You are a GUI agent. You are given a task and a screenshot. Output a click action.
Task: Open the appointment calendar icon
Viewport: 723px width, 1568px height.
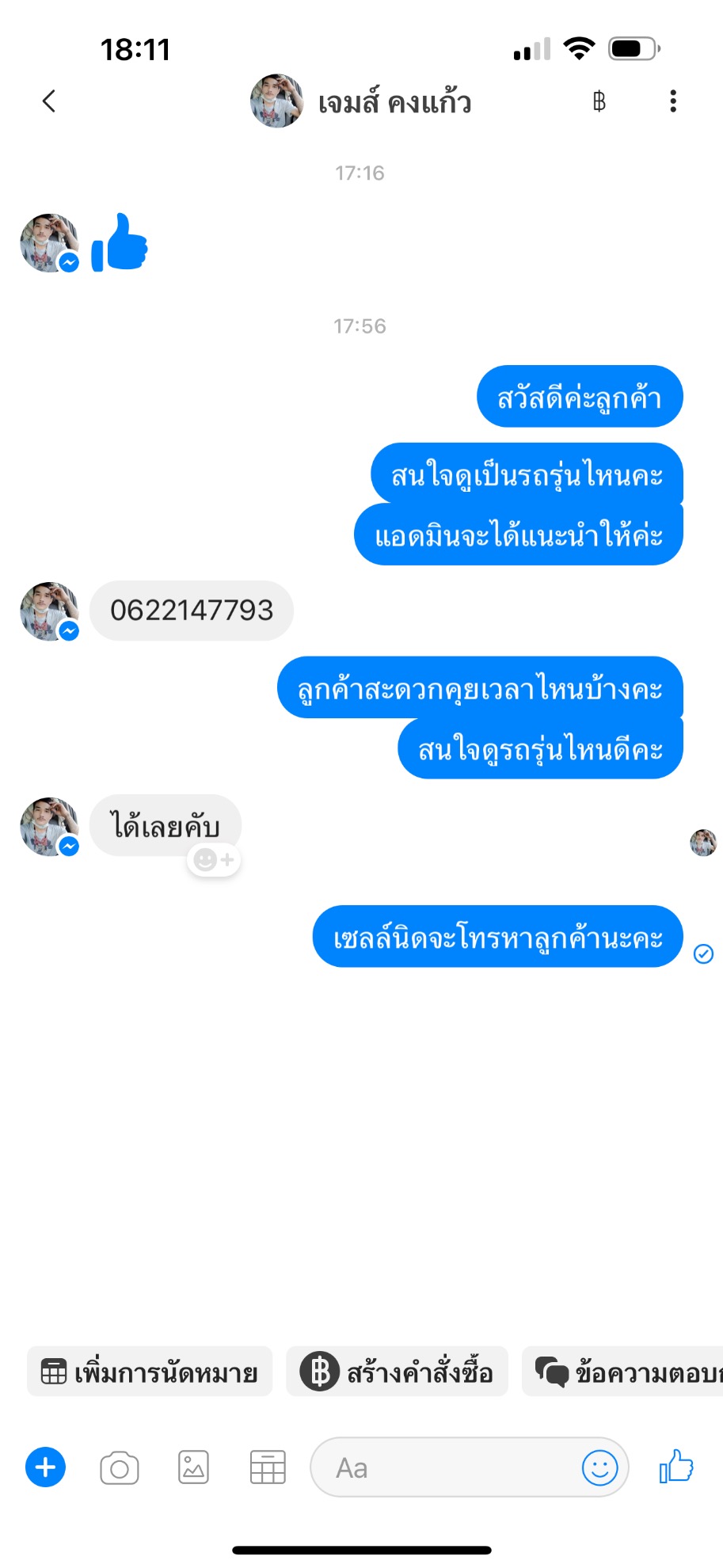click(x=268, y=1467)
